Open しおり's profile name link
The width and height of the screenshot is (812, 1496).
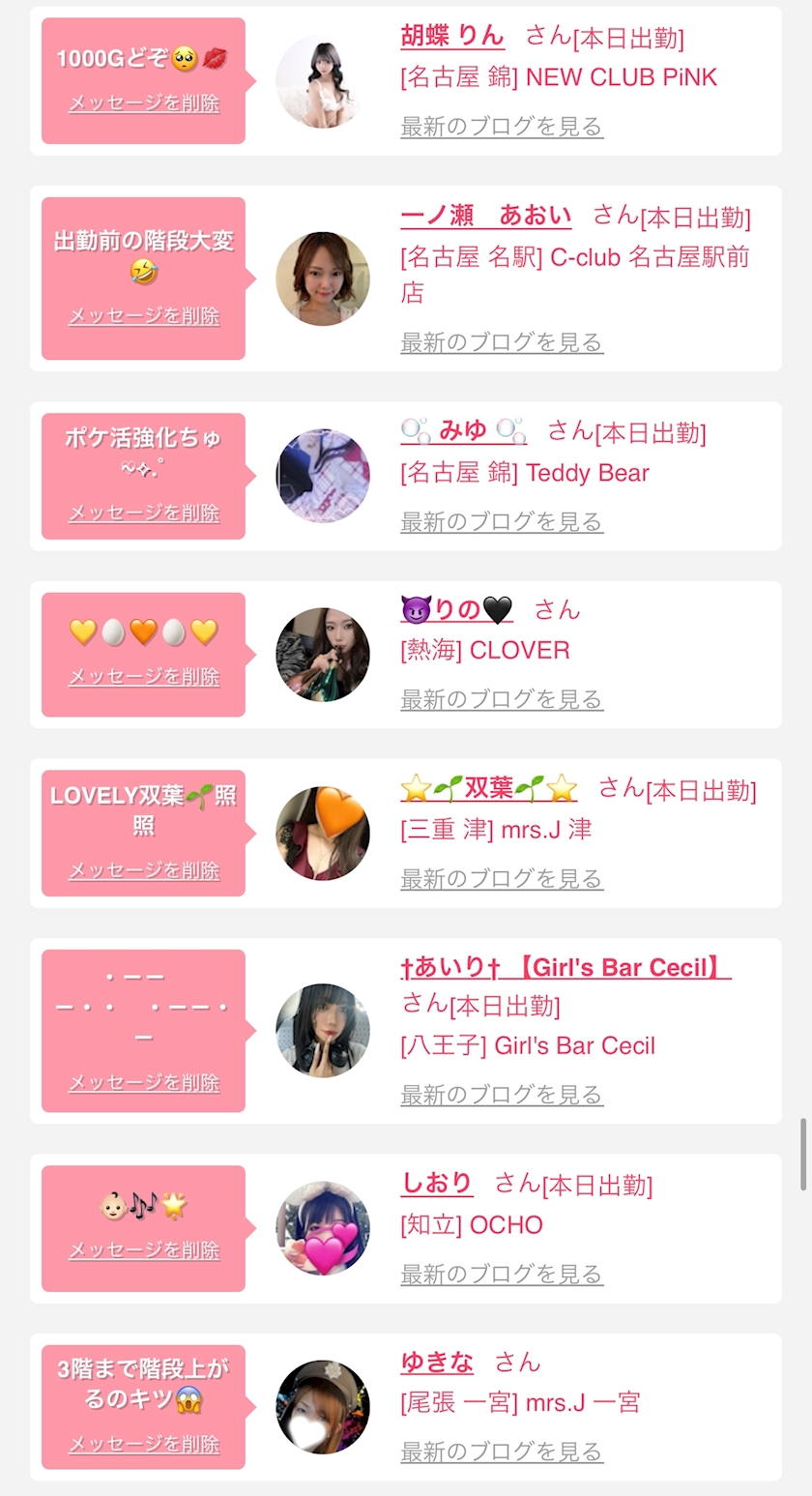click(x=436, y=1184)
